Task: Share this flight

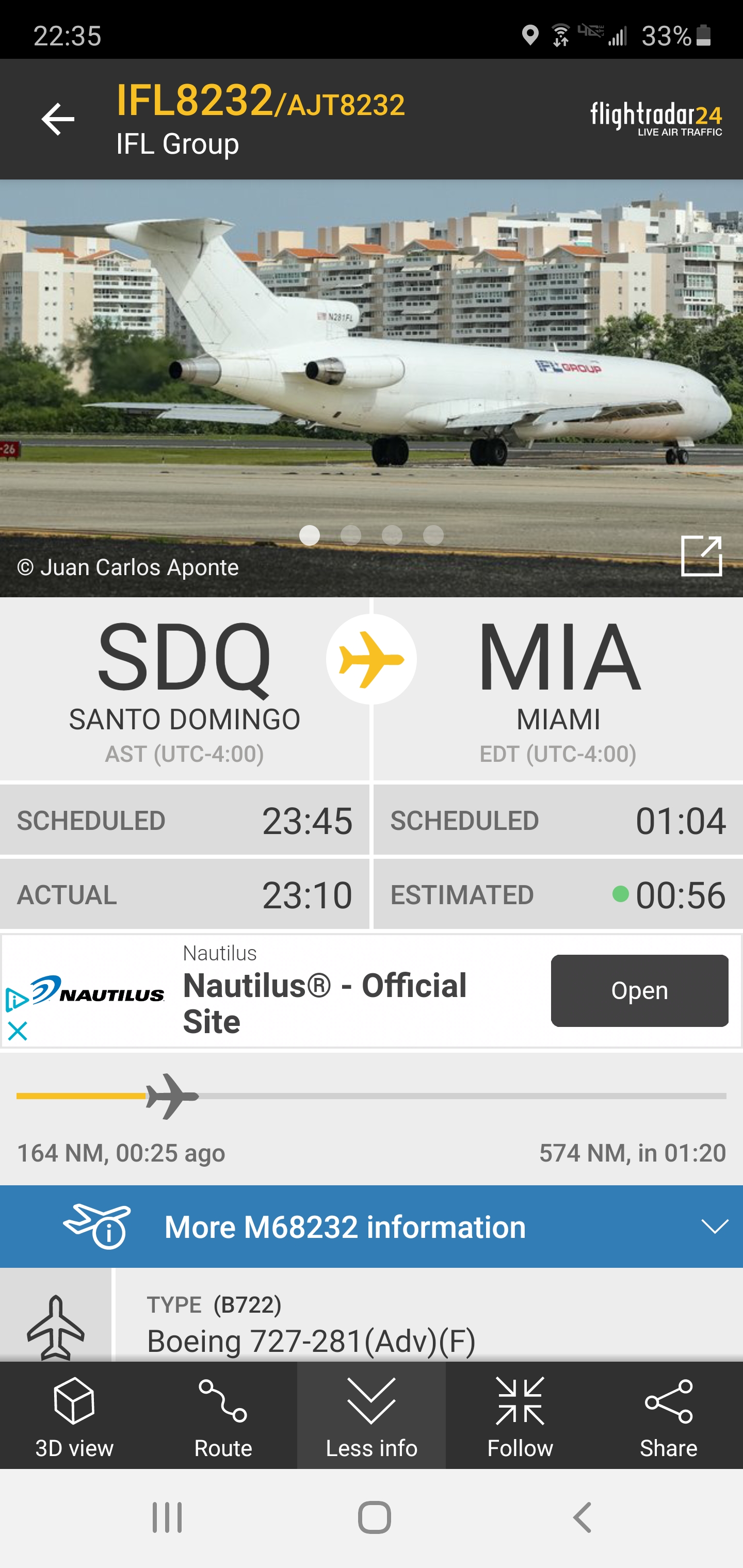Action: tap(668, 1416)
